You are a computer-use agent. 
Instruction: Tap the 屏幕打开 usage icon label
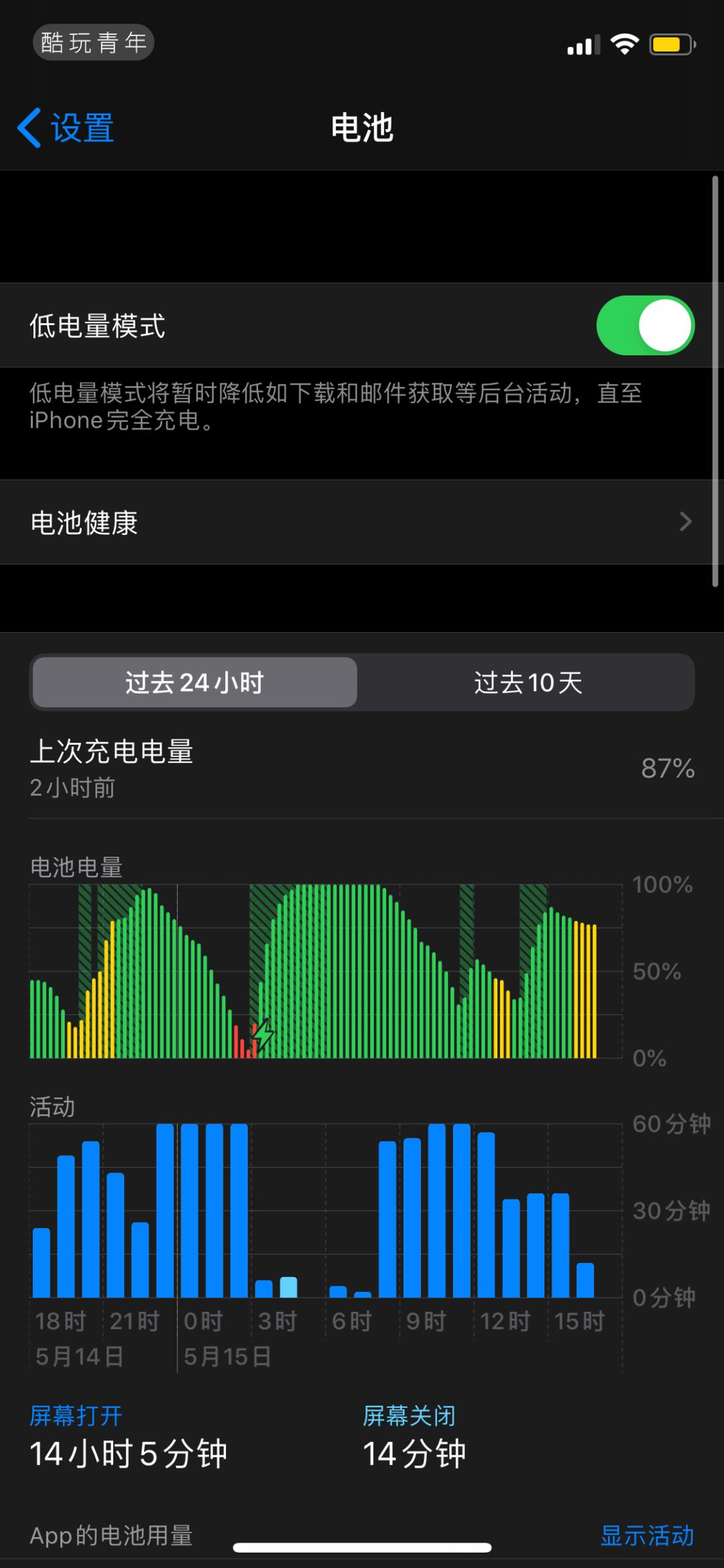click(76, 1416)
